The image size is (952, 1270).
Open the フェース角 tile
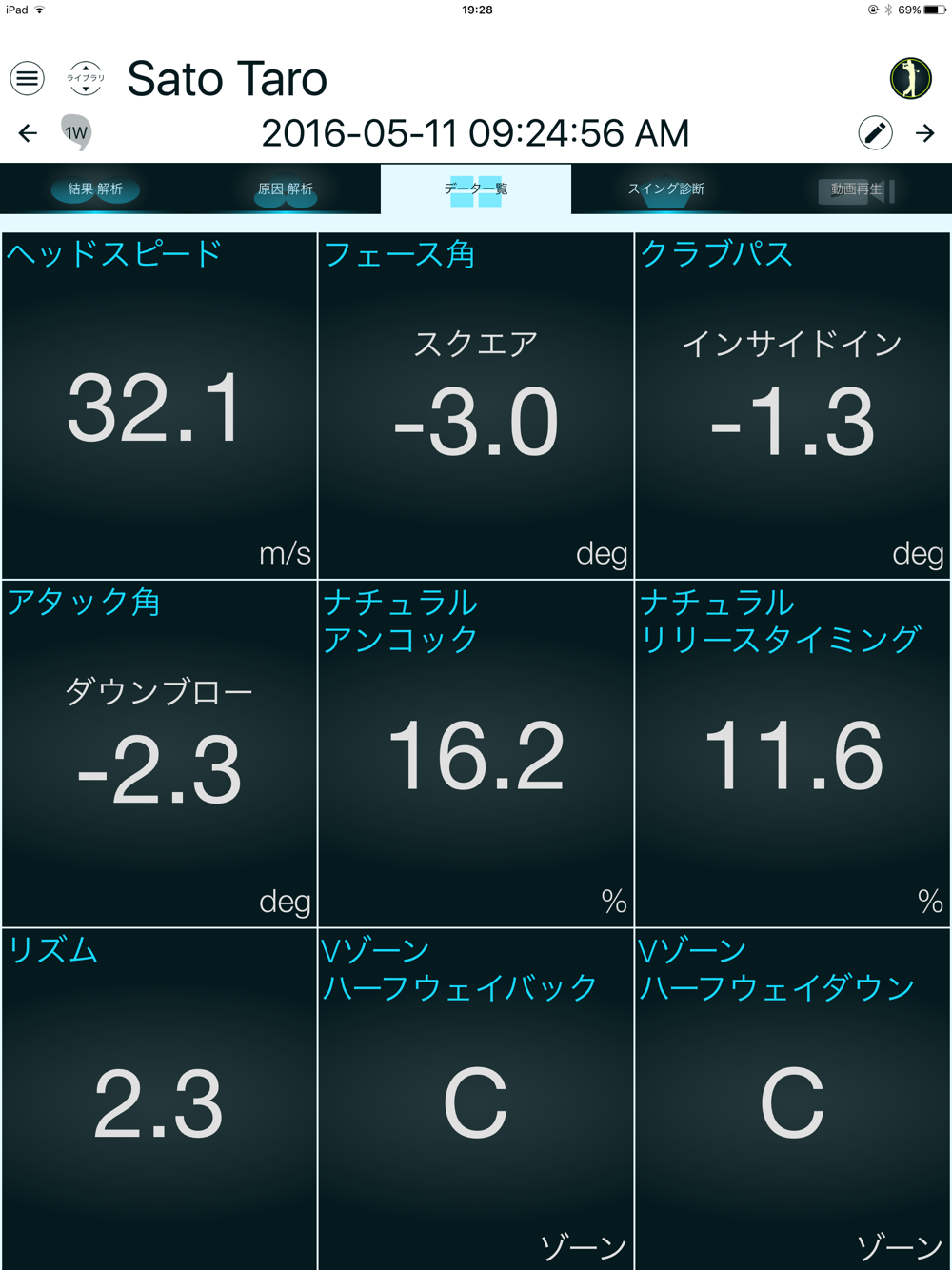pyautogui.click(x=475, y=406)
